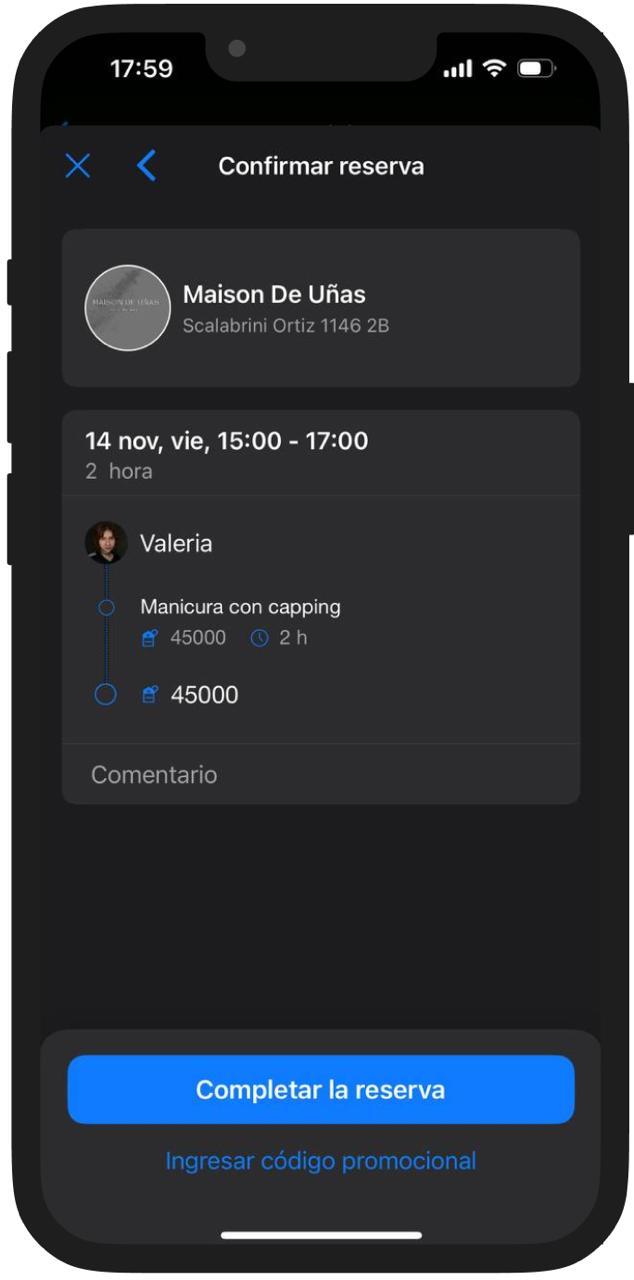Go back to the previous step

click(146, 166)
